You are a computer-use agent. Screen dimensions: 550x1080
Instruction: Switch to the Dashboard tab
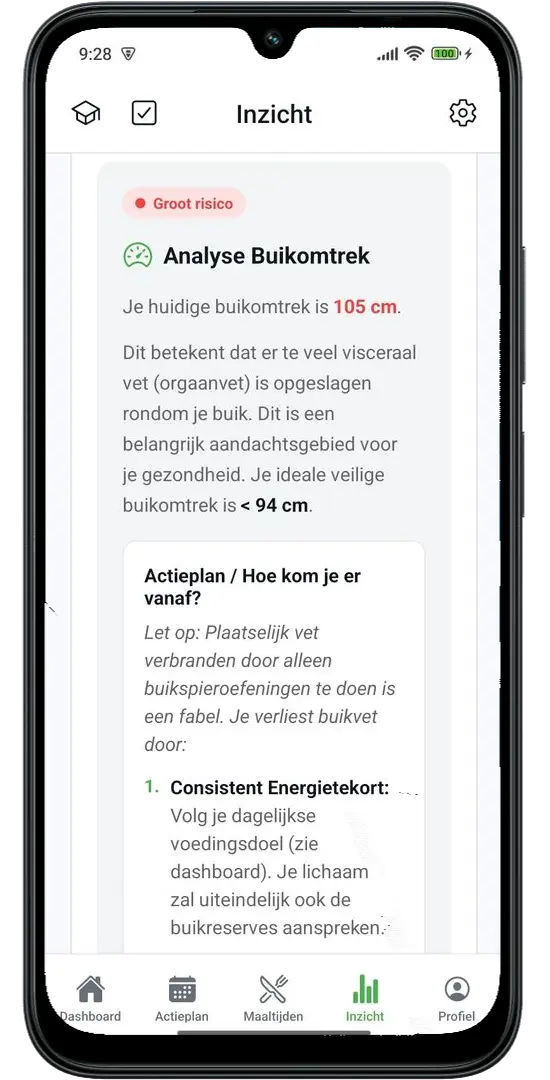pyautogui.click(x=90, y=998)
